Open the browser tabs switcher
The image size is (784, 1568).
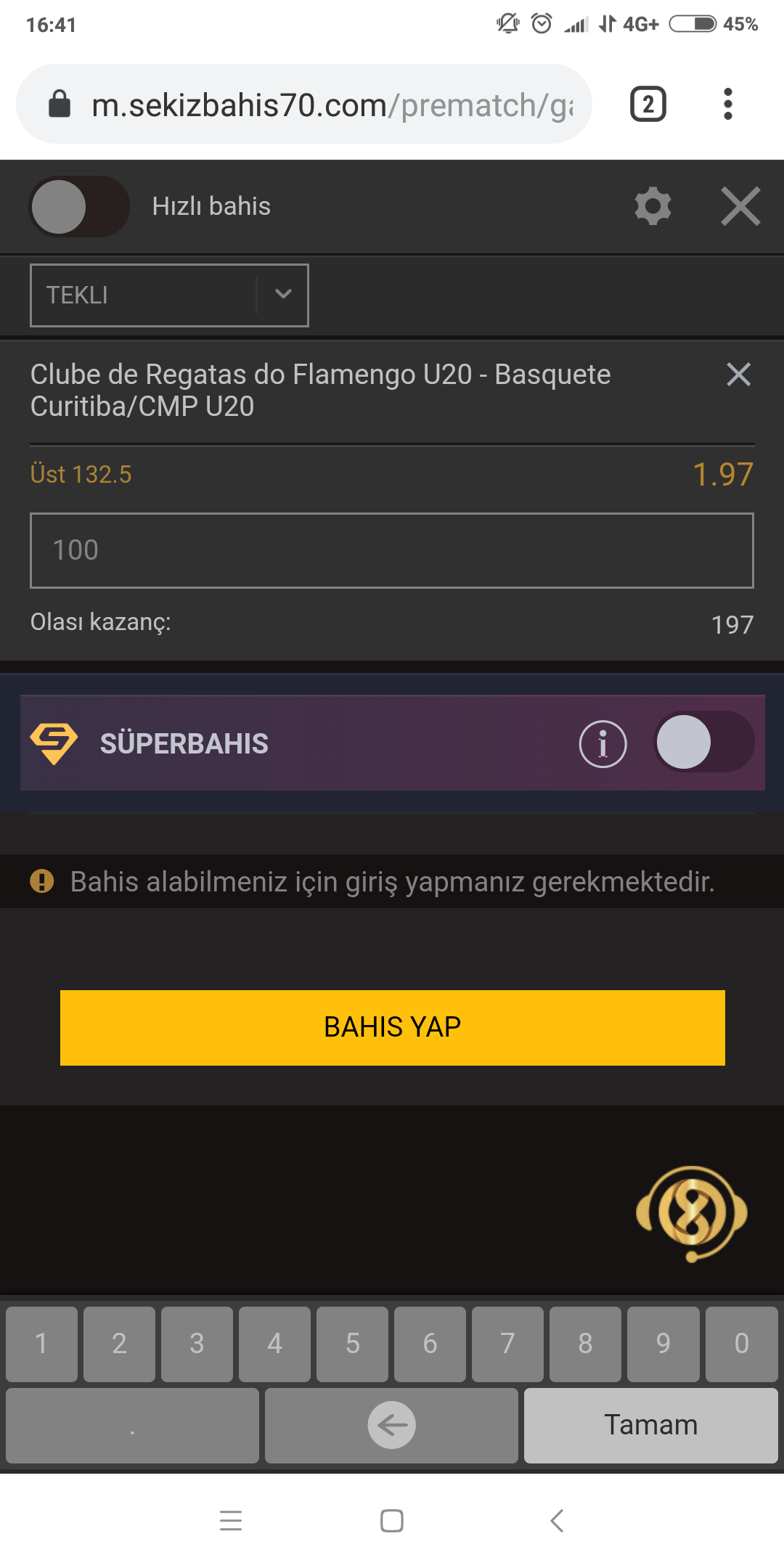click(x=648, y=105)
